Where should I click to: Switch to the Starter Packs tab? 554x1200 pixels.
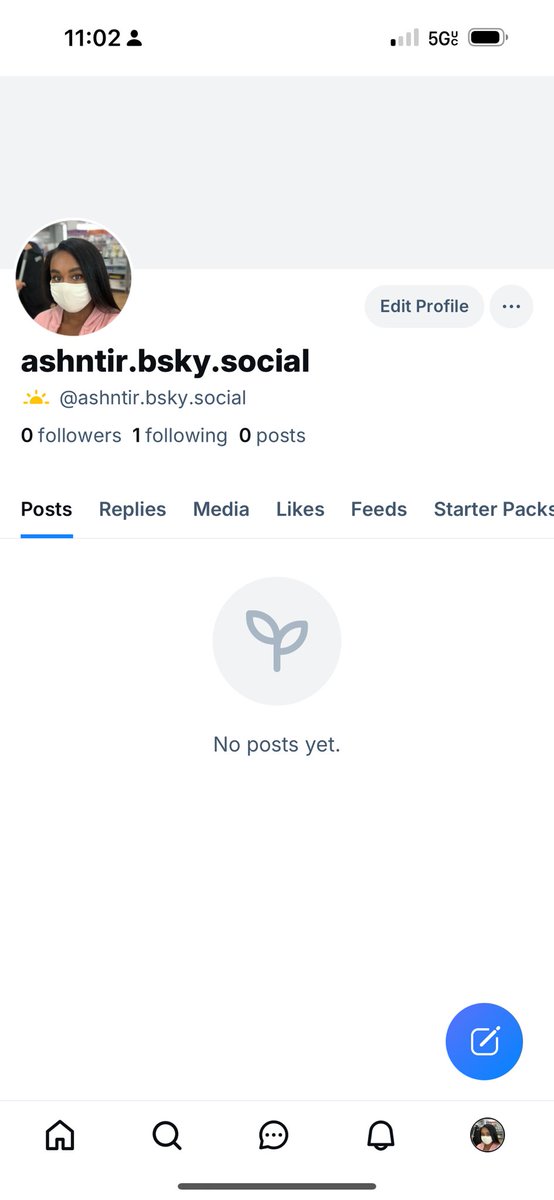click(x=493, y=509)
